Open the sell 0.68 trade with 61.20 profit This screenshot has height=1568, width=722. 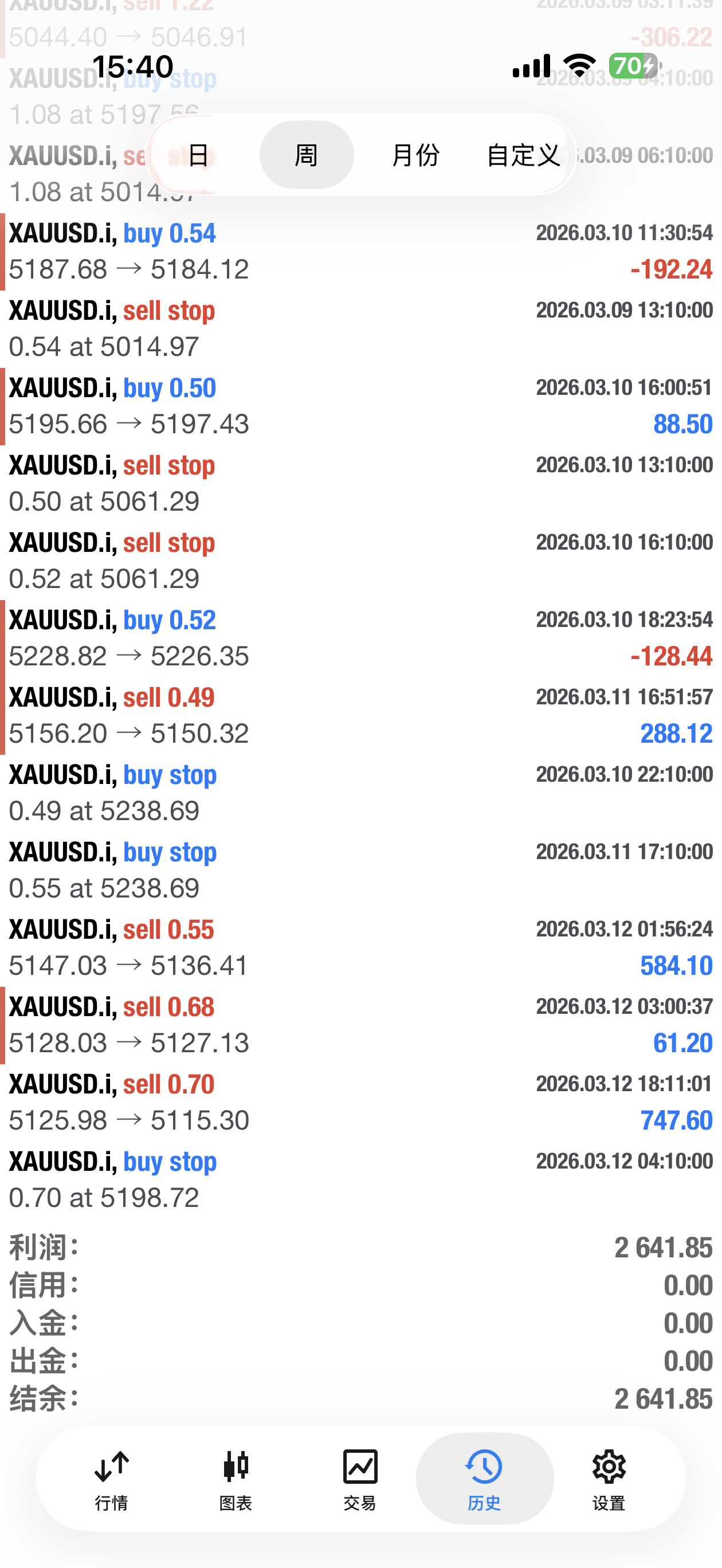coord(361,1025)
